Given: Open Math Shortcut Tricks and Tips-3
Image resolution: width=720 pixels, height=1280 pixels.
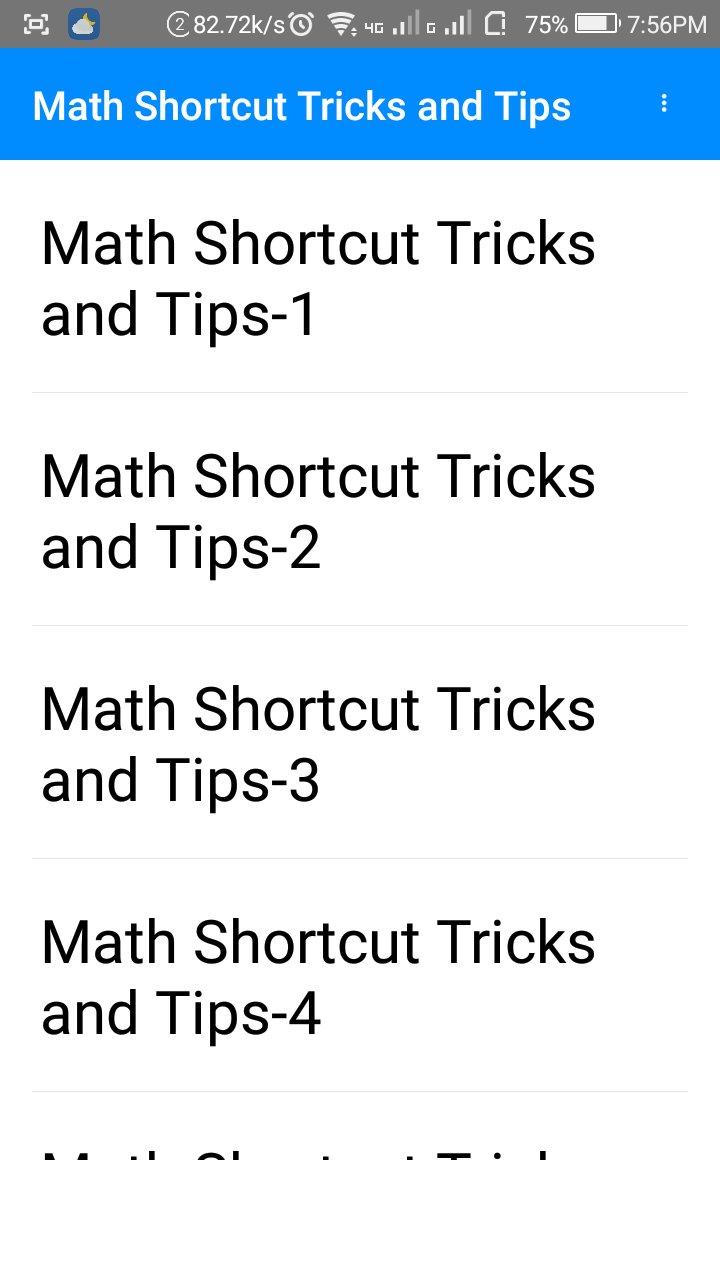Looking at the screenshot, I should [318, 742].
